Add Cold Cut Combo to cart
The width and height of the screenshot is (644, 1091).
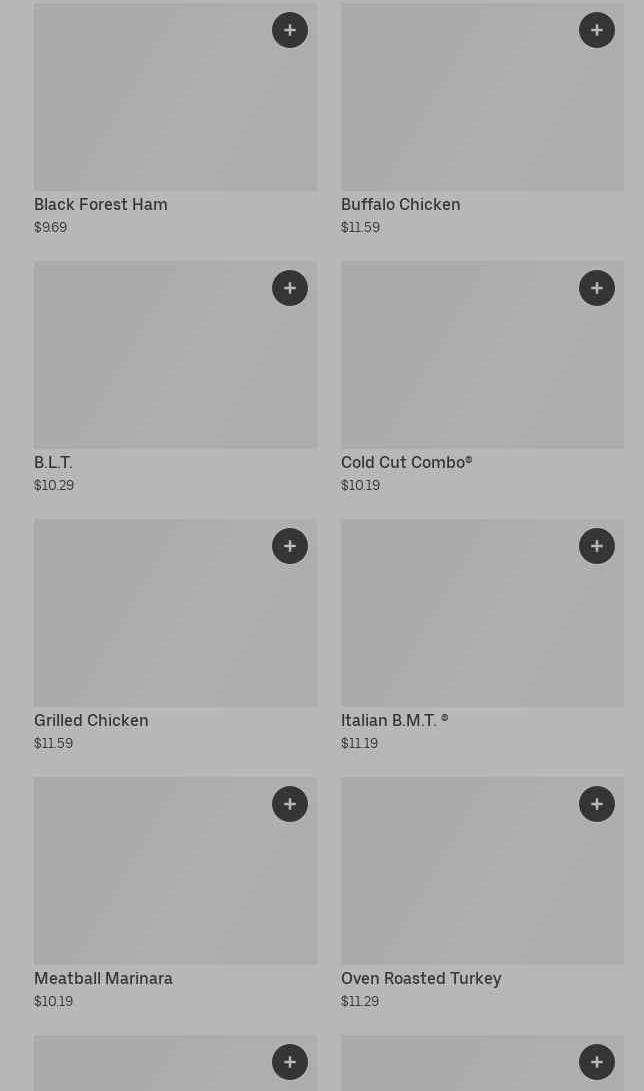(x=597, y=288)
